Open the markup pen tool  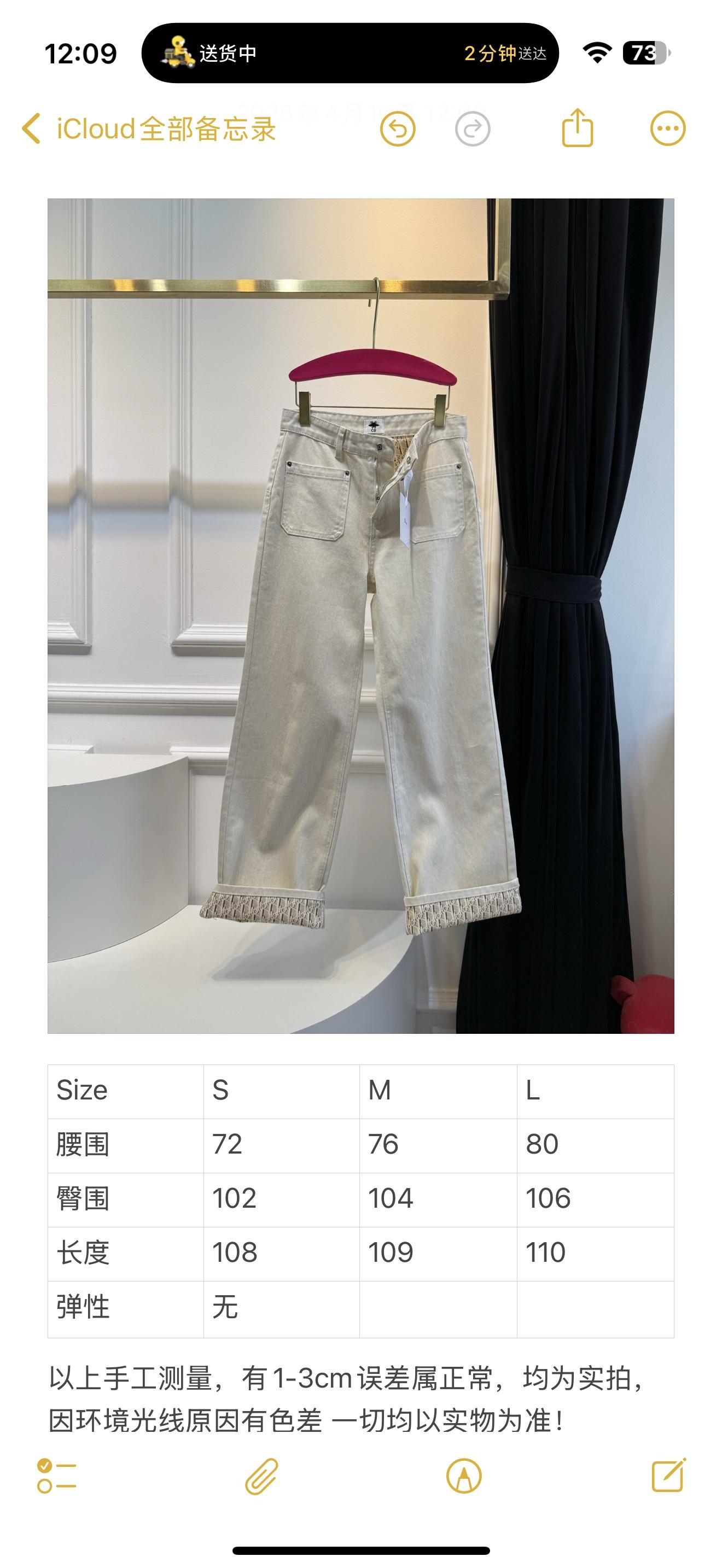coord(464,1476)
